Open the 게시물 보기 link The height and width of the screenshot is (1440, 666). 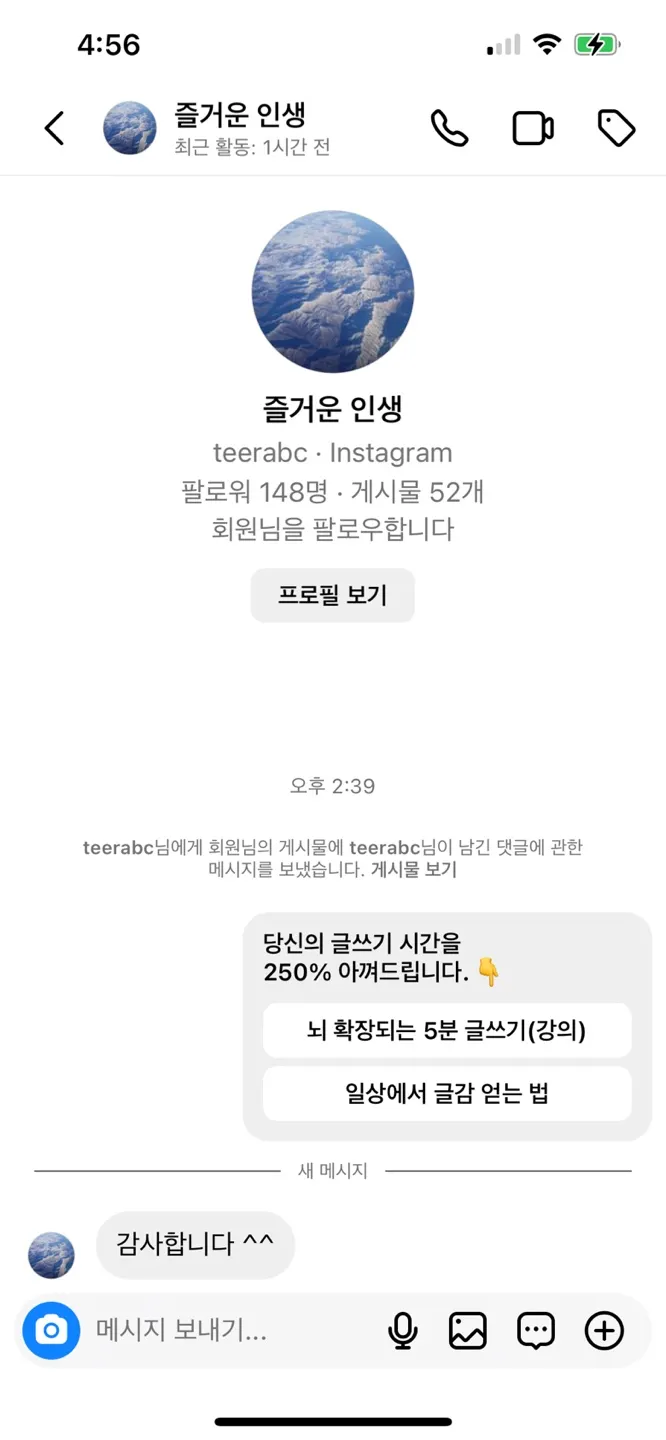tap(413, 870)
